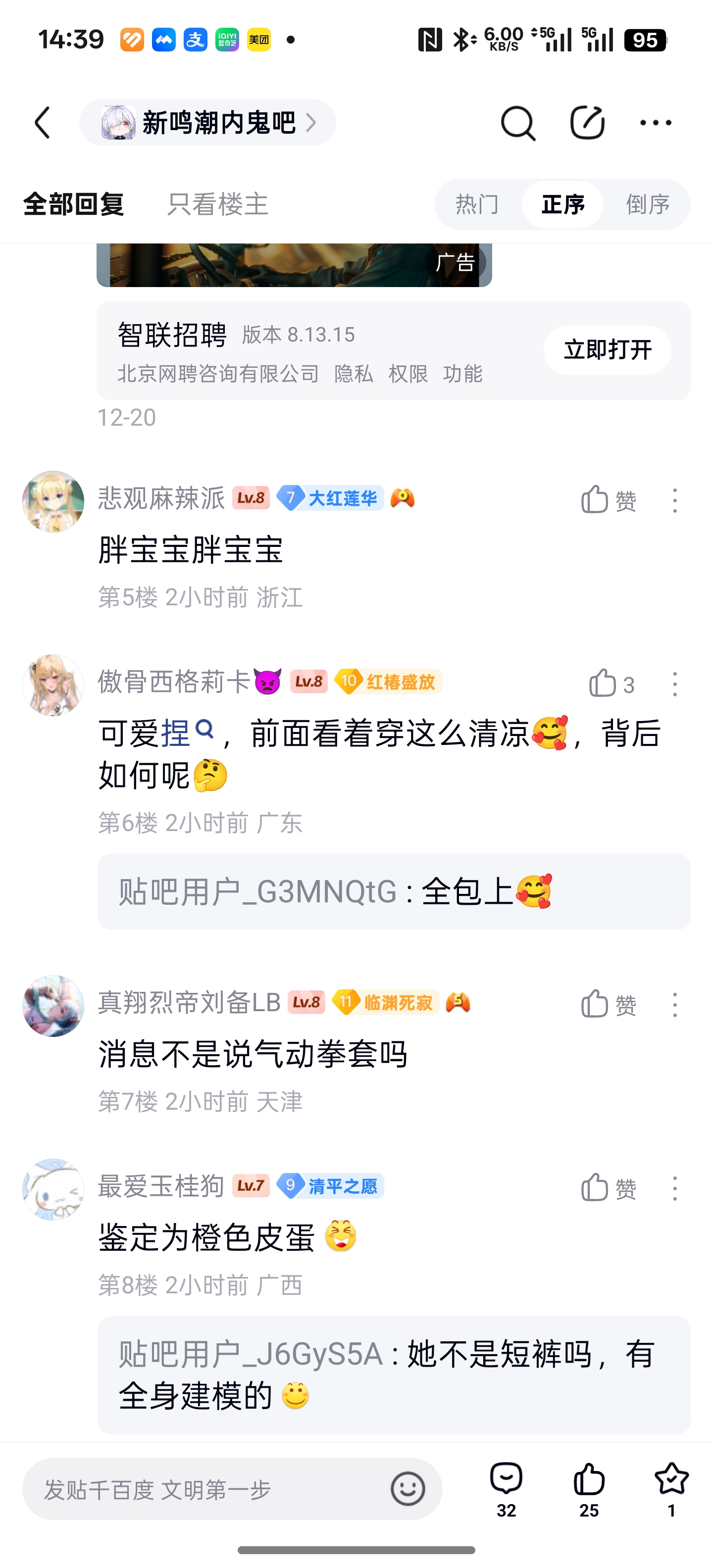
Task: Open the 新鸣潮内鬼吧 forum page
Action: [x=207, y=123]
